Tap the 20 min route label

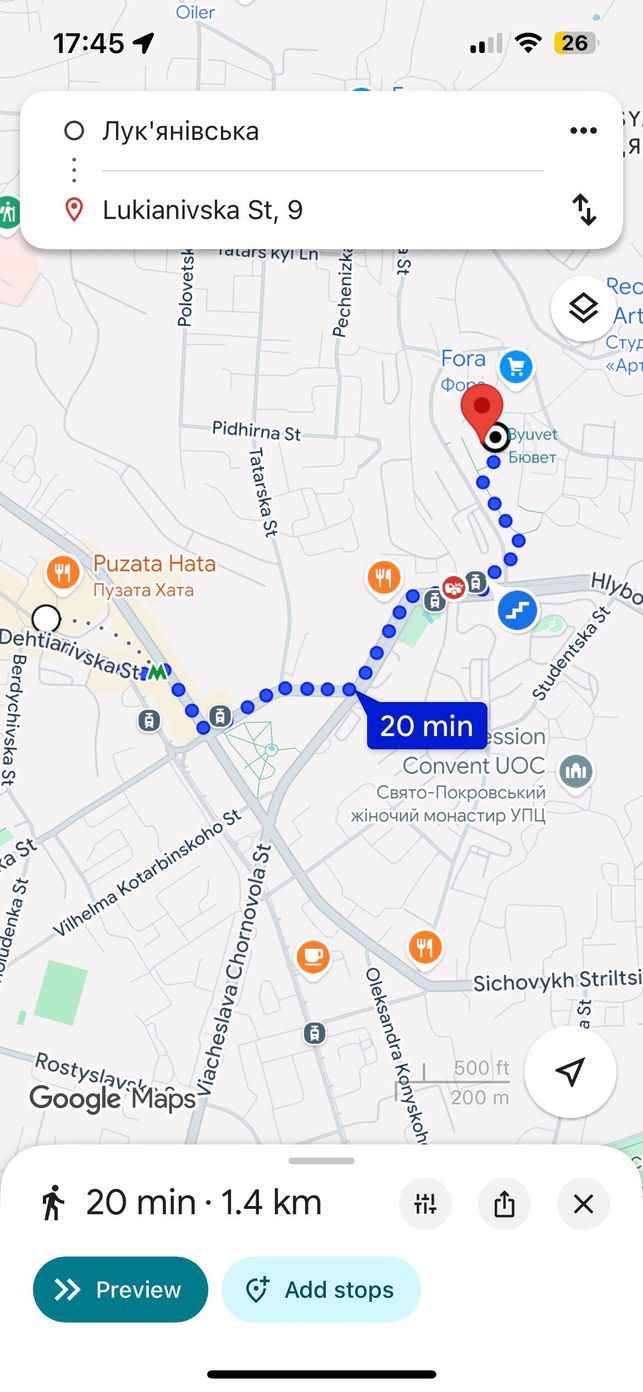pos(426,725)
